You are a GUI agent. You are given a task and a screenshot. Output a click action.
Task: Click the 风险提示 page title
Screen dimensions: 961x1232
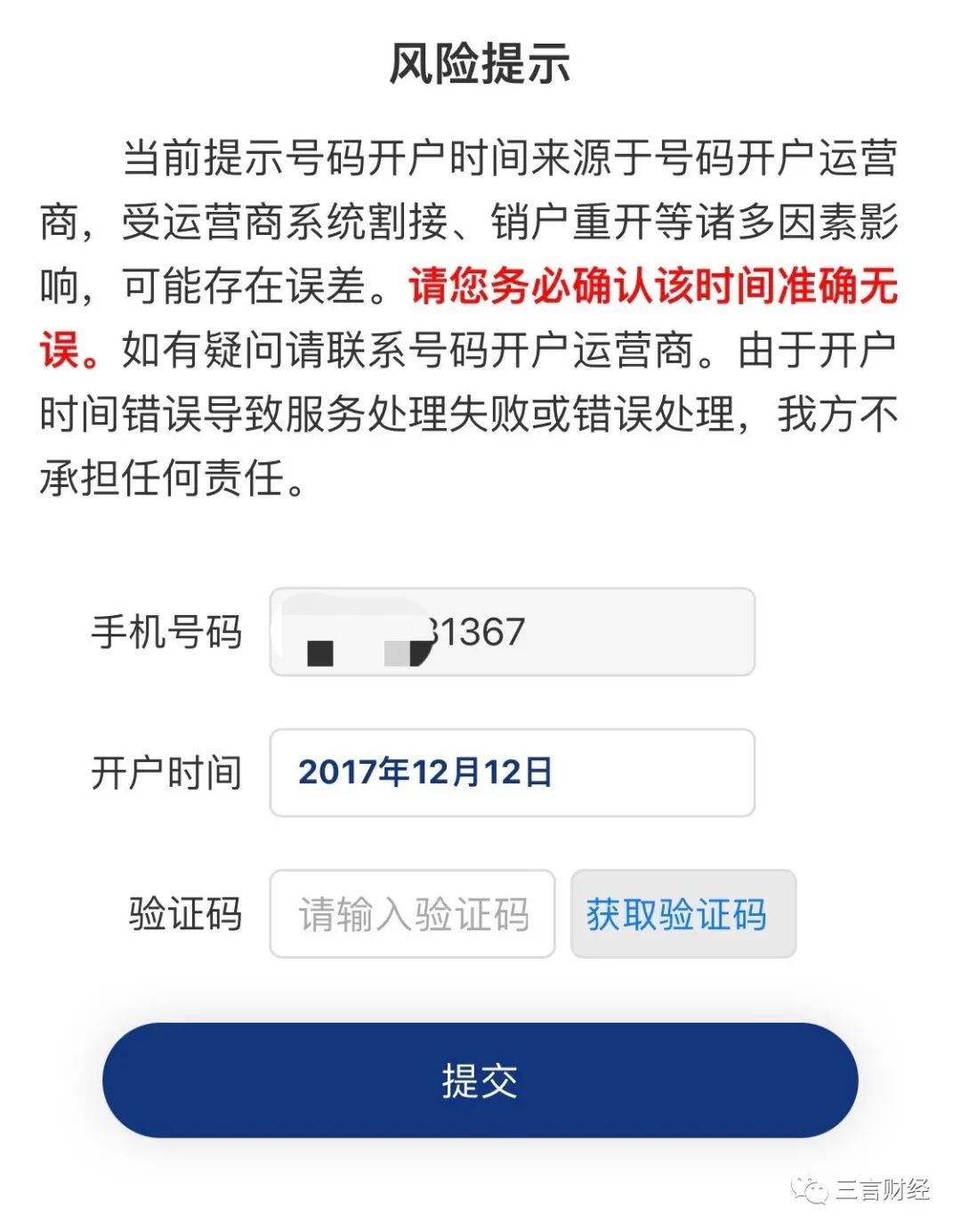click(480, 62)
